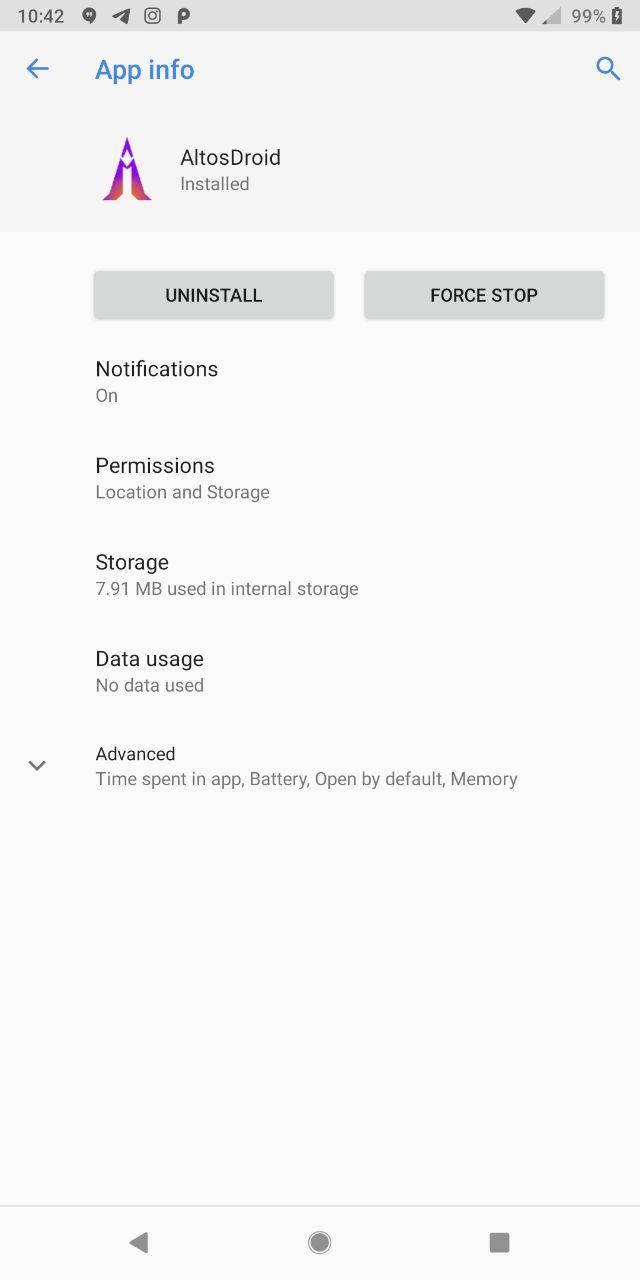Open Data usage
The image size is (640, 1280).
coord(320,671)
